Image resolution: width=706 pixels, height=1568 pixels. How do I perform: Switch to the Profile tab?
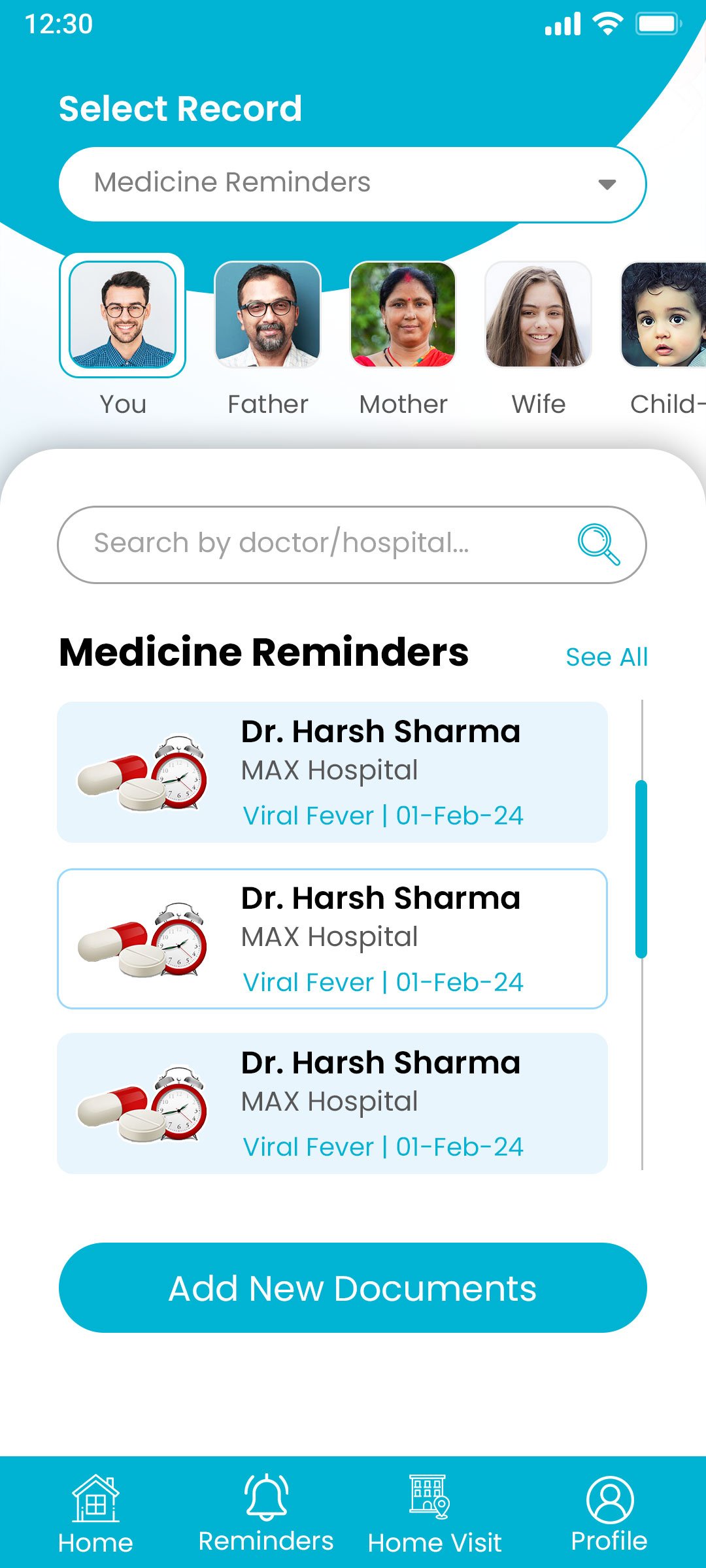pos(609,1514)
